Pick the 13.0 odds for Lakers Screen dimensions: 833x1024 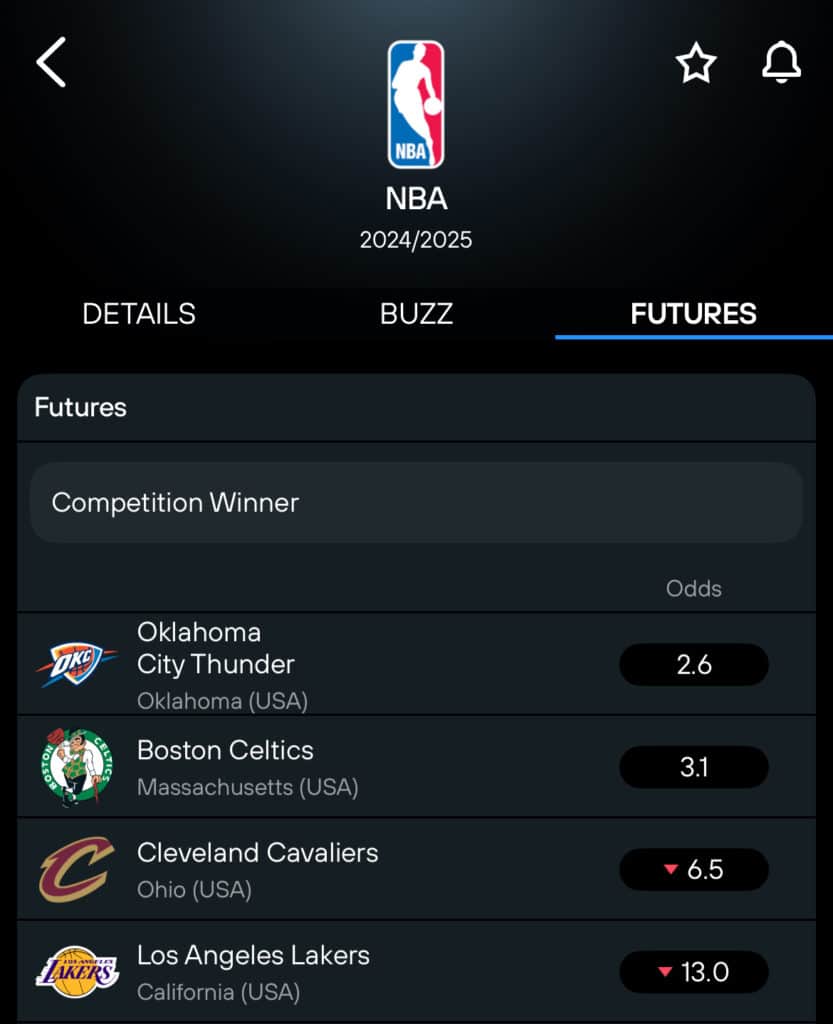(x=694, y=972)
